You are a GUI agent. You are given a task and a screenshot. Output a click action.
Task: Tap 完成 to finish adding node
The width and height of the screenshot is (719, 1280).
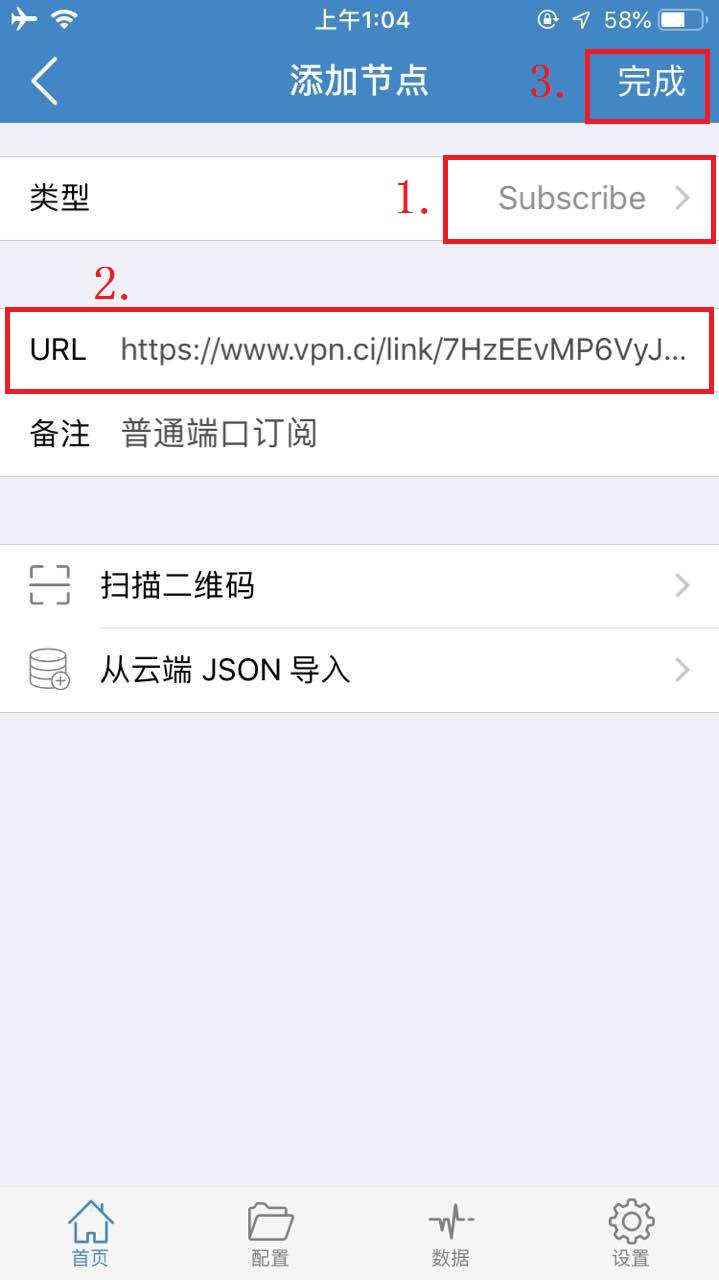click(x=650, y=81)
